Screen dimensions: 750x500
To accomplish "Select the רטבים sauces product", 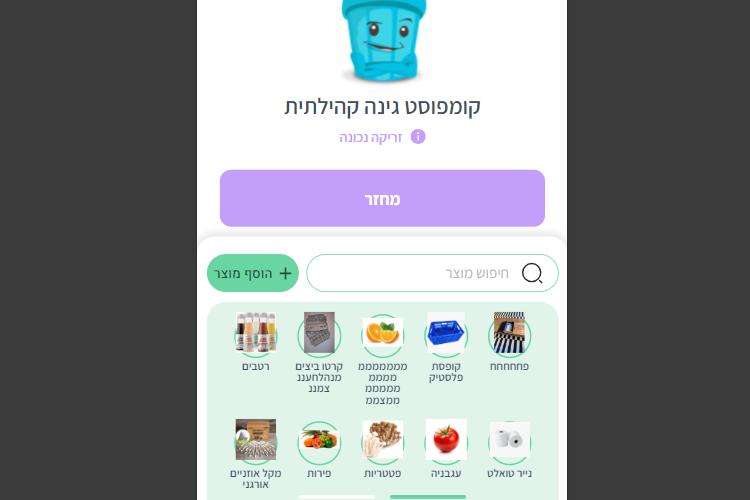I will pos(255,335).
